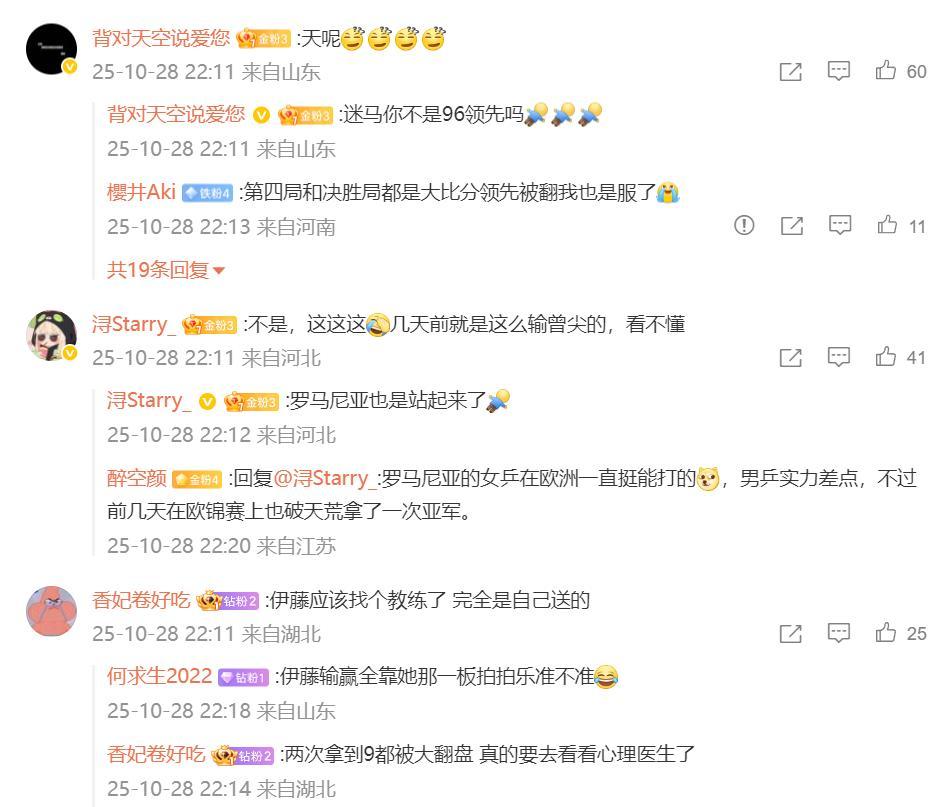Share 樱井Aki's reply

792,226
